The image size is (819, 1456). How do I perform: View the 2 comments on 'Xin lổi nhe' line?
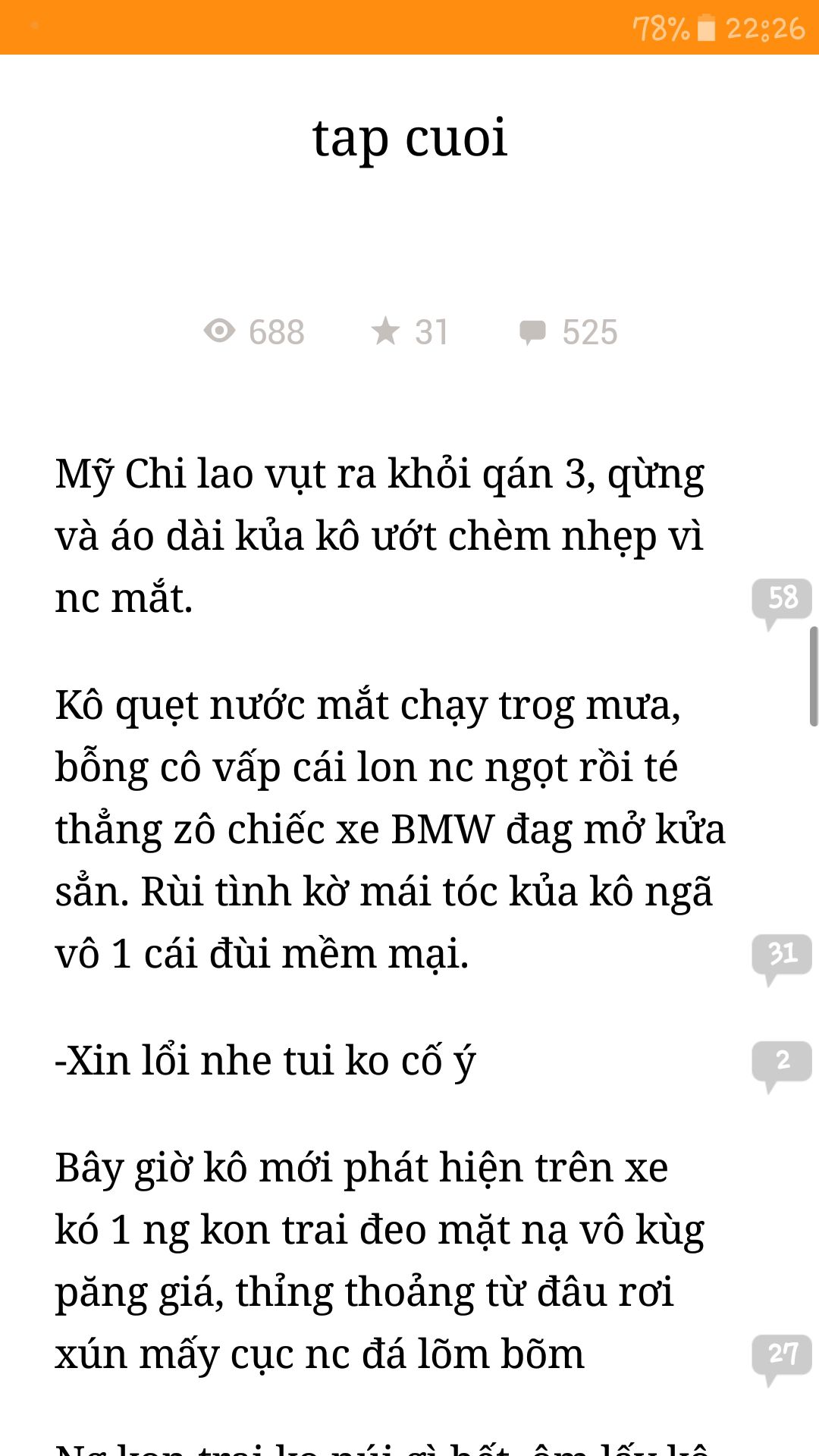tap(782, 1061)
